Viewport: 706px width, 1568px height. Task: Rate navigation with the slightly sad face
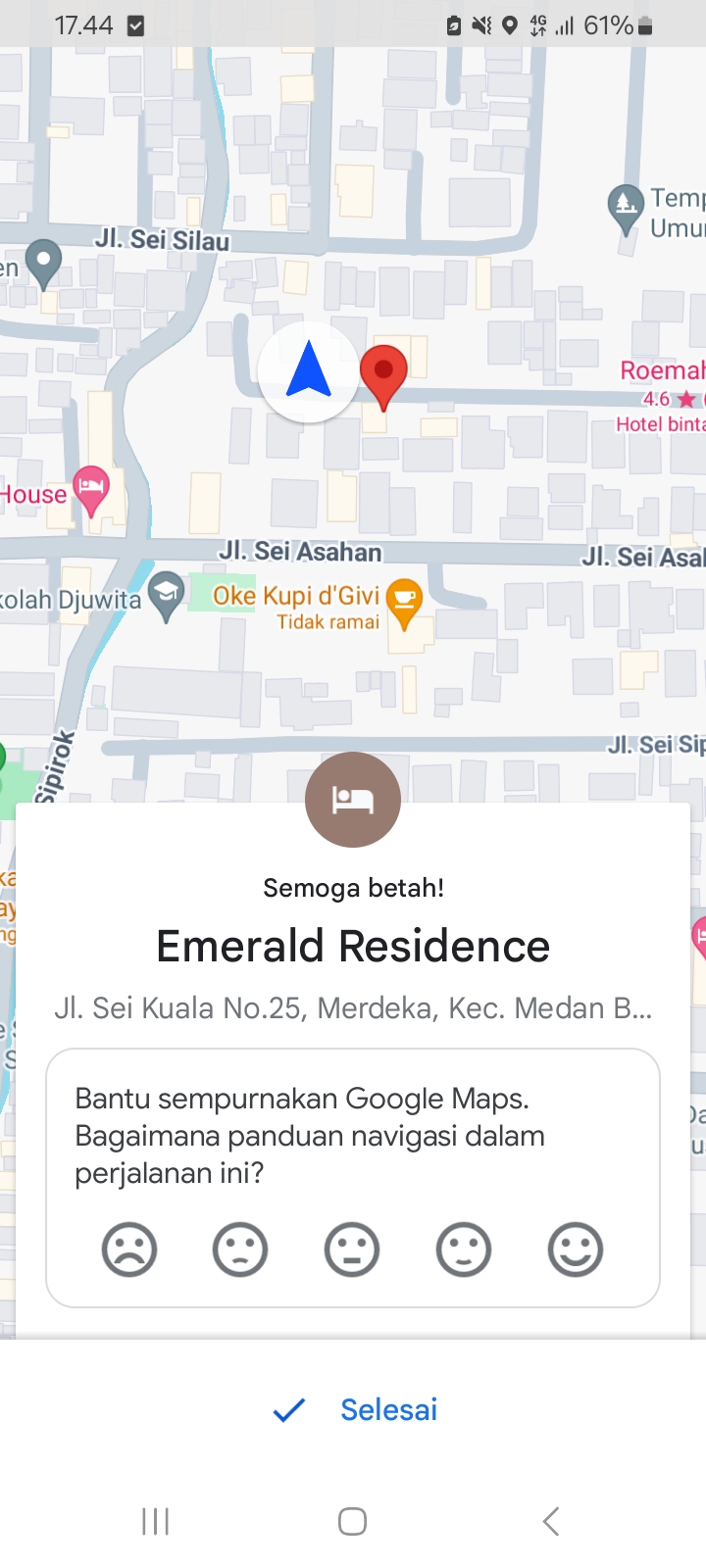240,1249
